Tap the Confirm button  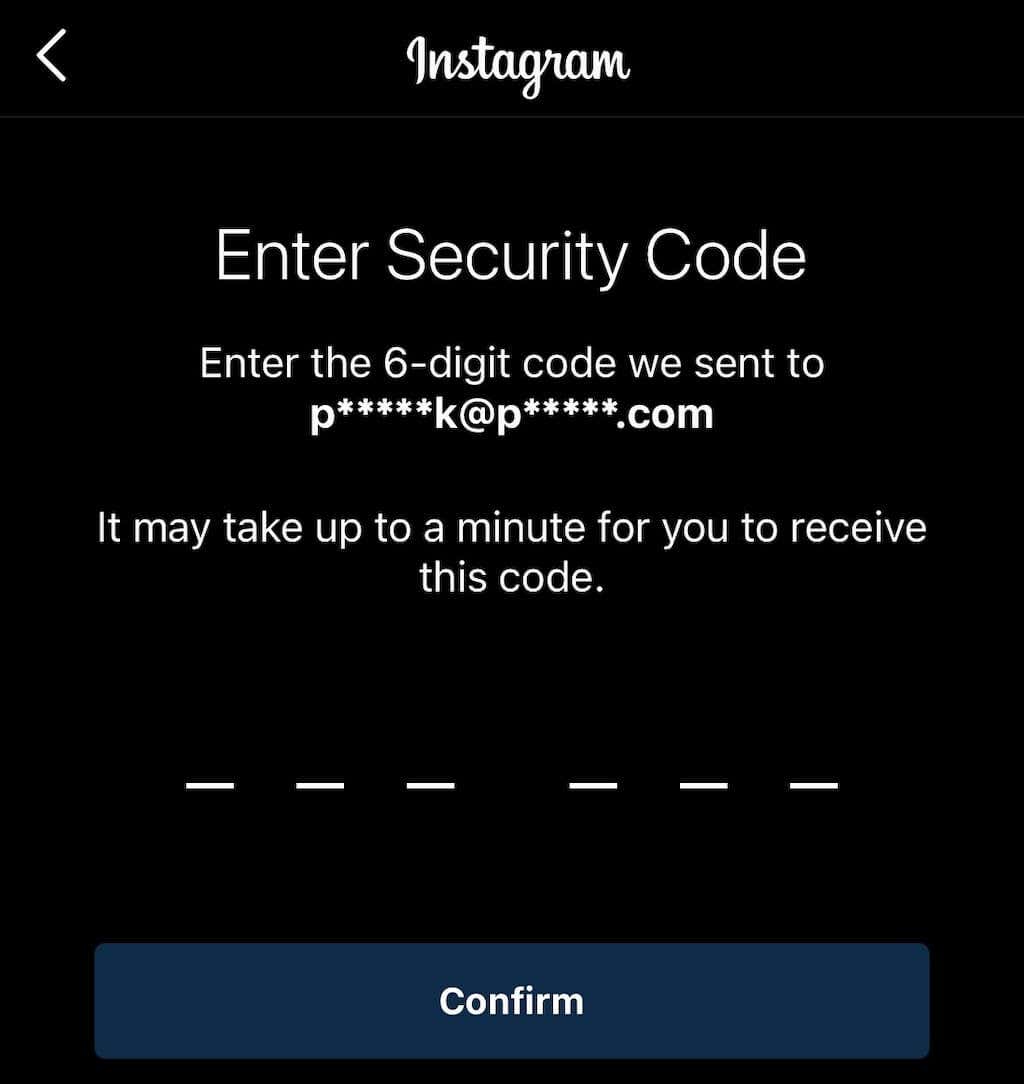[x=511, y=1000]
